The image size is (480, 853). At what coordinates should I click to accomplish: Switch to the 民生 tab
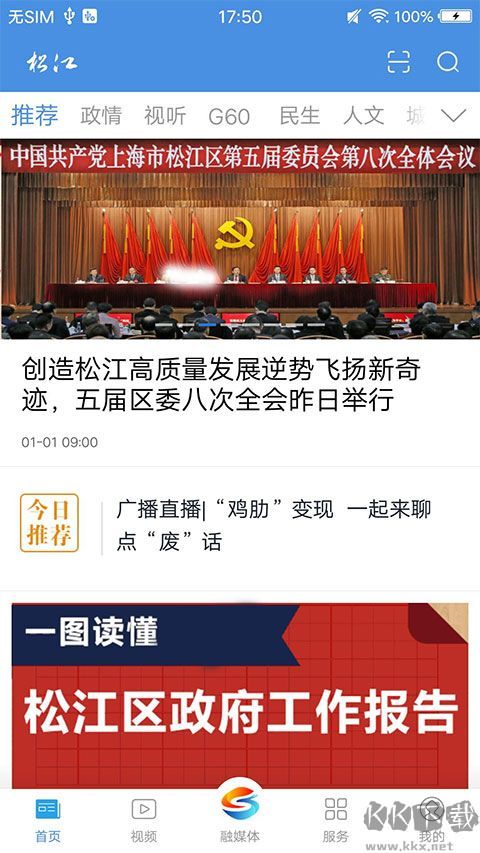point(299,116)
